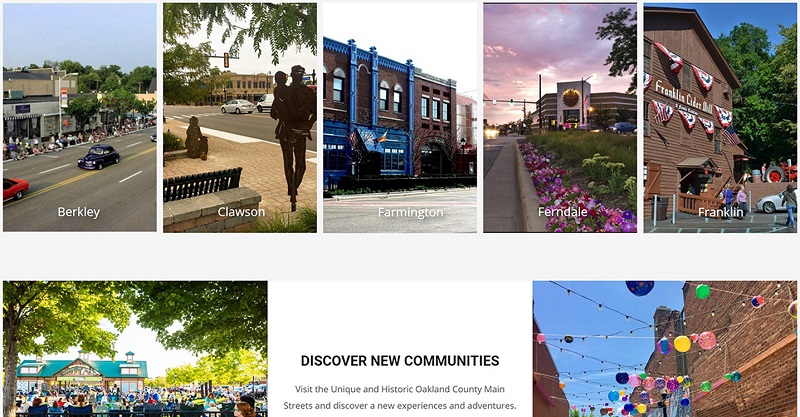The image size is (800, 417).
Task: View the Farmington community tile
Action: [x=400, y=117]
